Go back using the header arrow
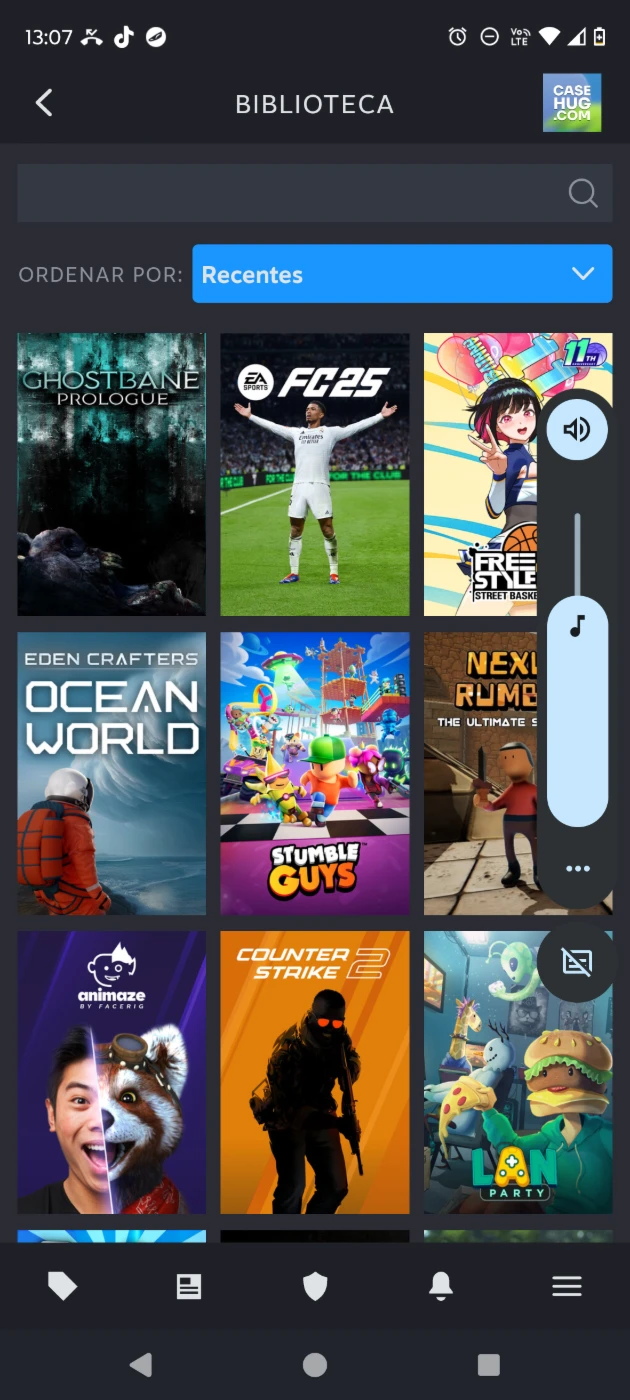This screenshot has width=630, height=1400. pyautogui.click(x=44, y=103)
